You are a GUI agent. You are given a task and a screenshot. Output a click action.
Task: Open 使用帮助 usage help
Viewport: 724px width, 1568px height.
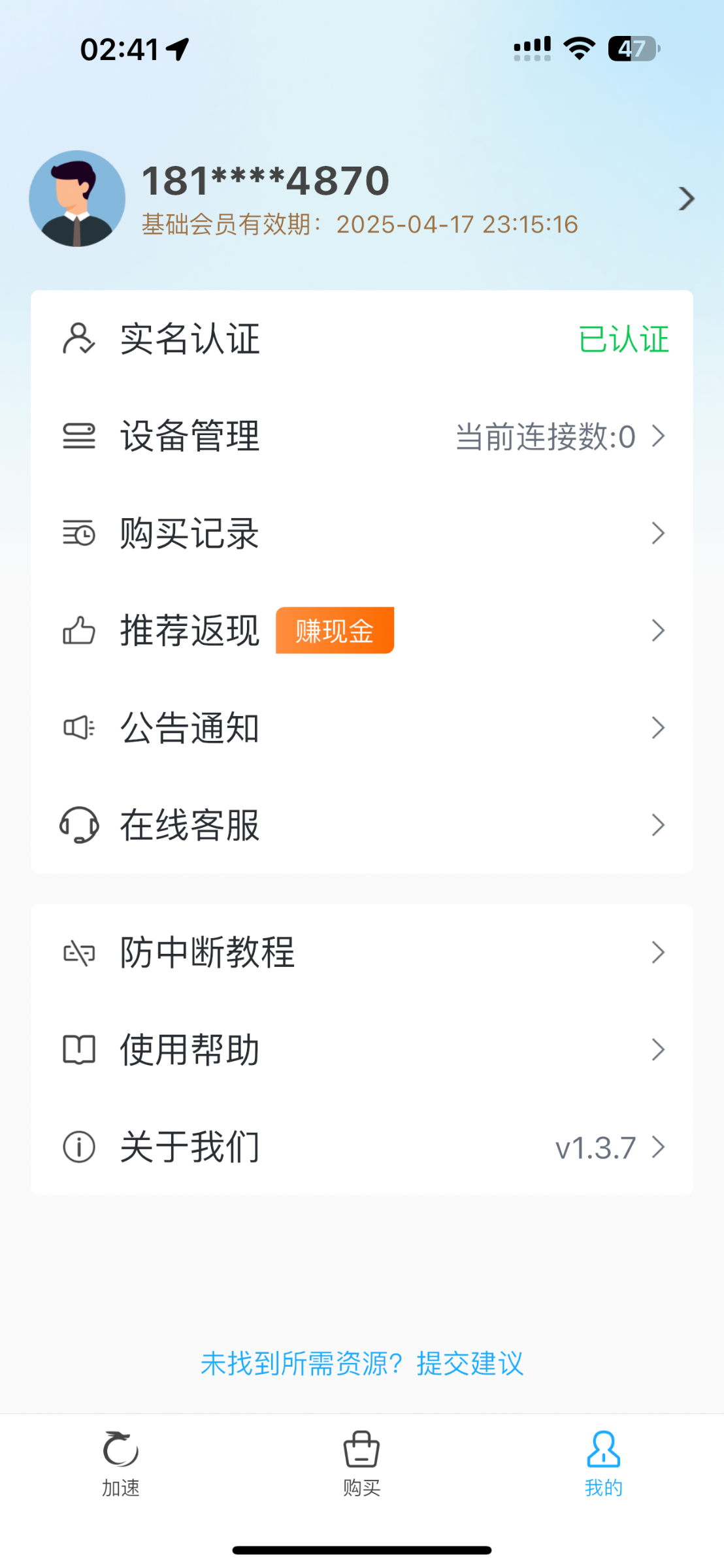click(x=361, y=1050)
